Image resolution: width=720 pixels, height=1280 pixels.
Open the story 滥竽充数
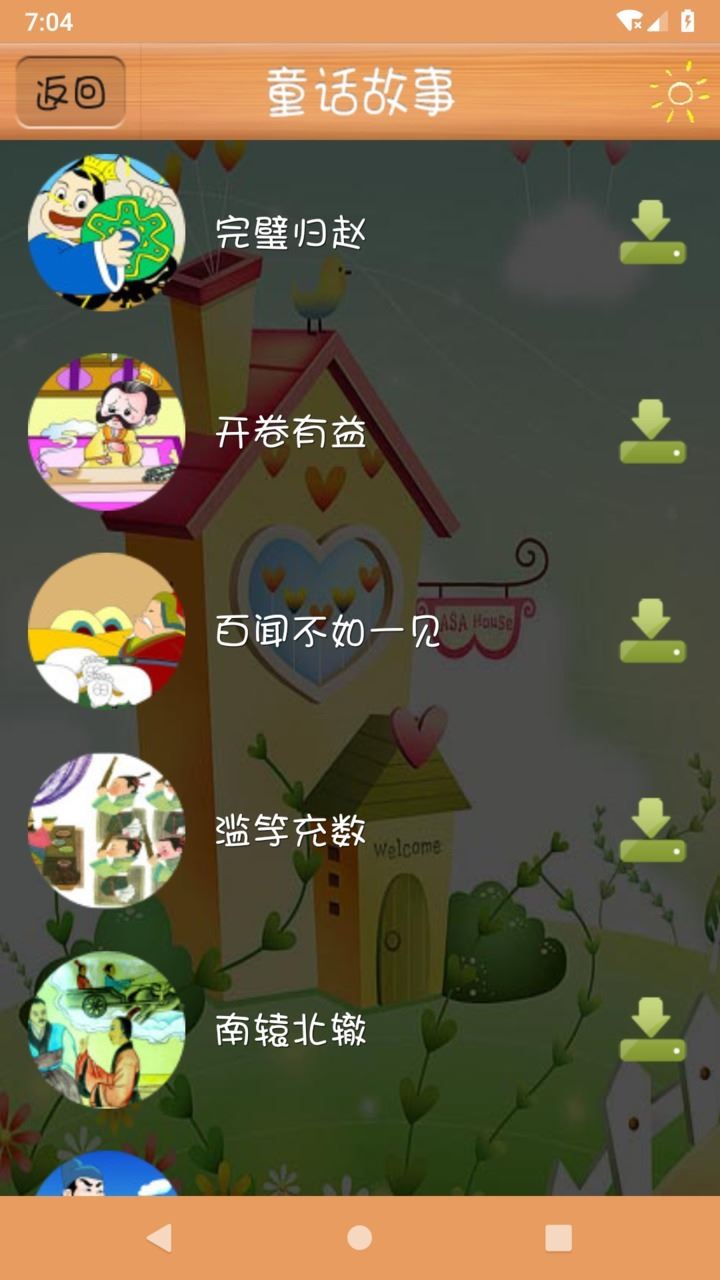point(290,830)
